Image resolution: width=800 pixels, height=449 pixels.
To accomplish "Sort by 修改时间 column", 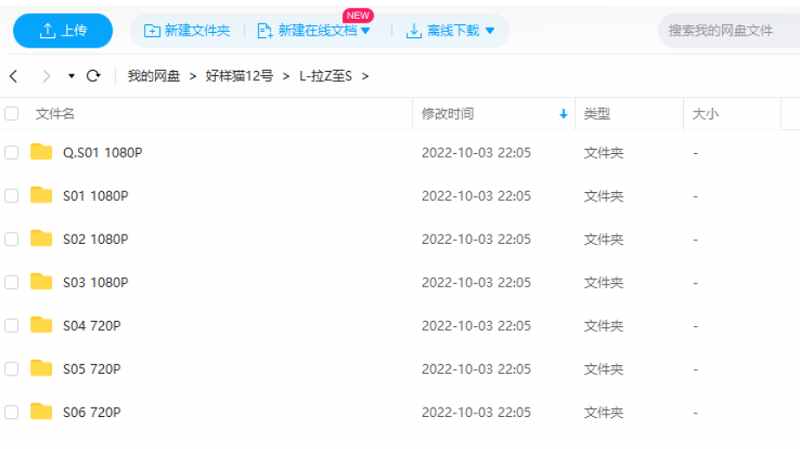I will 448,114.
